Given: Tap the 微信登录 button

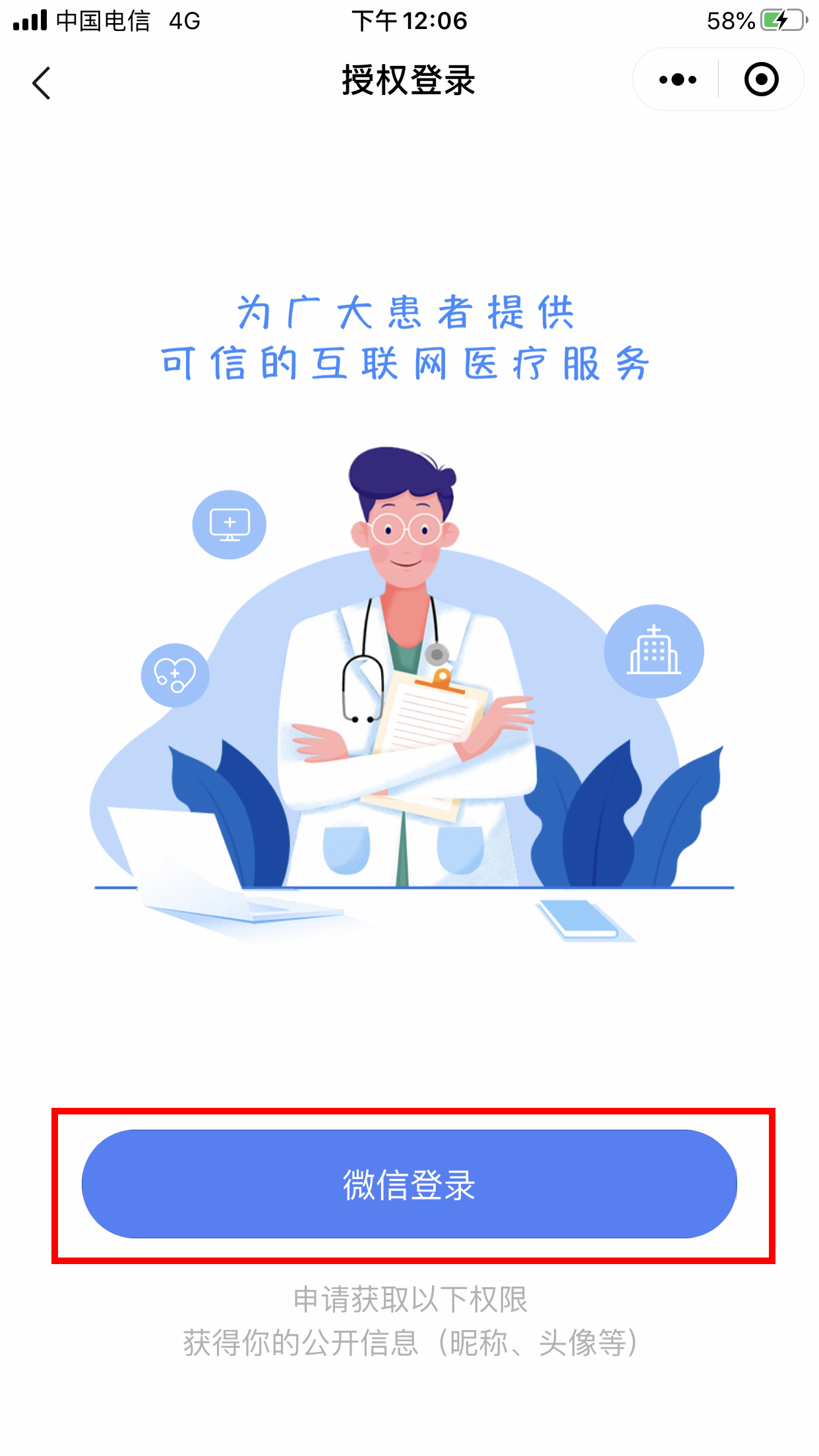Looking at the screenshot, I should pos(409,1184).
